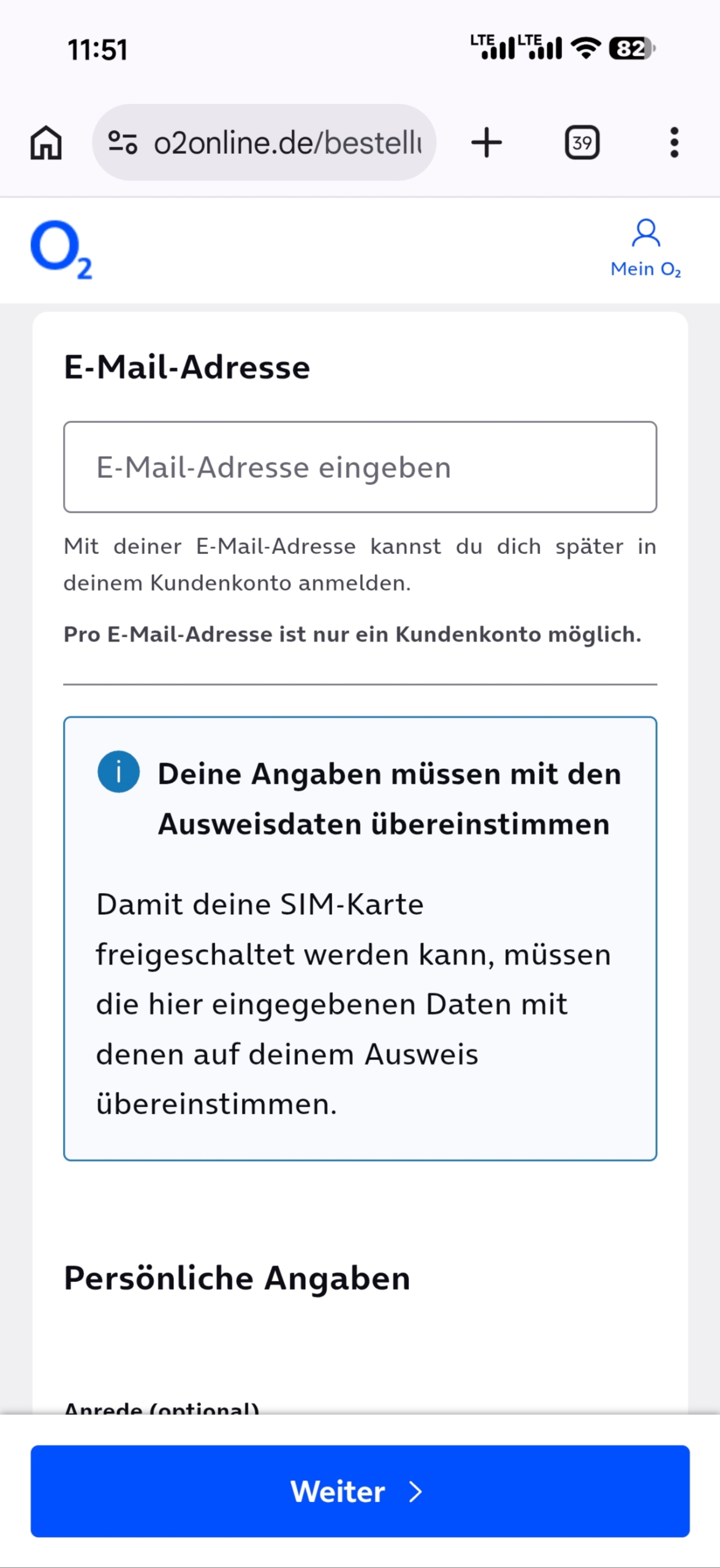The image size is (720, 1568).
Task: Continue with the Weiter button
Action: coord(360,1491)
